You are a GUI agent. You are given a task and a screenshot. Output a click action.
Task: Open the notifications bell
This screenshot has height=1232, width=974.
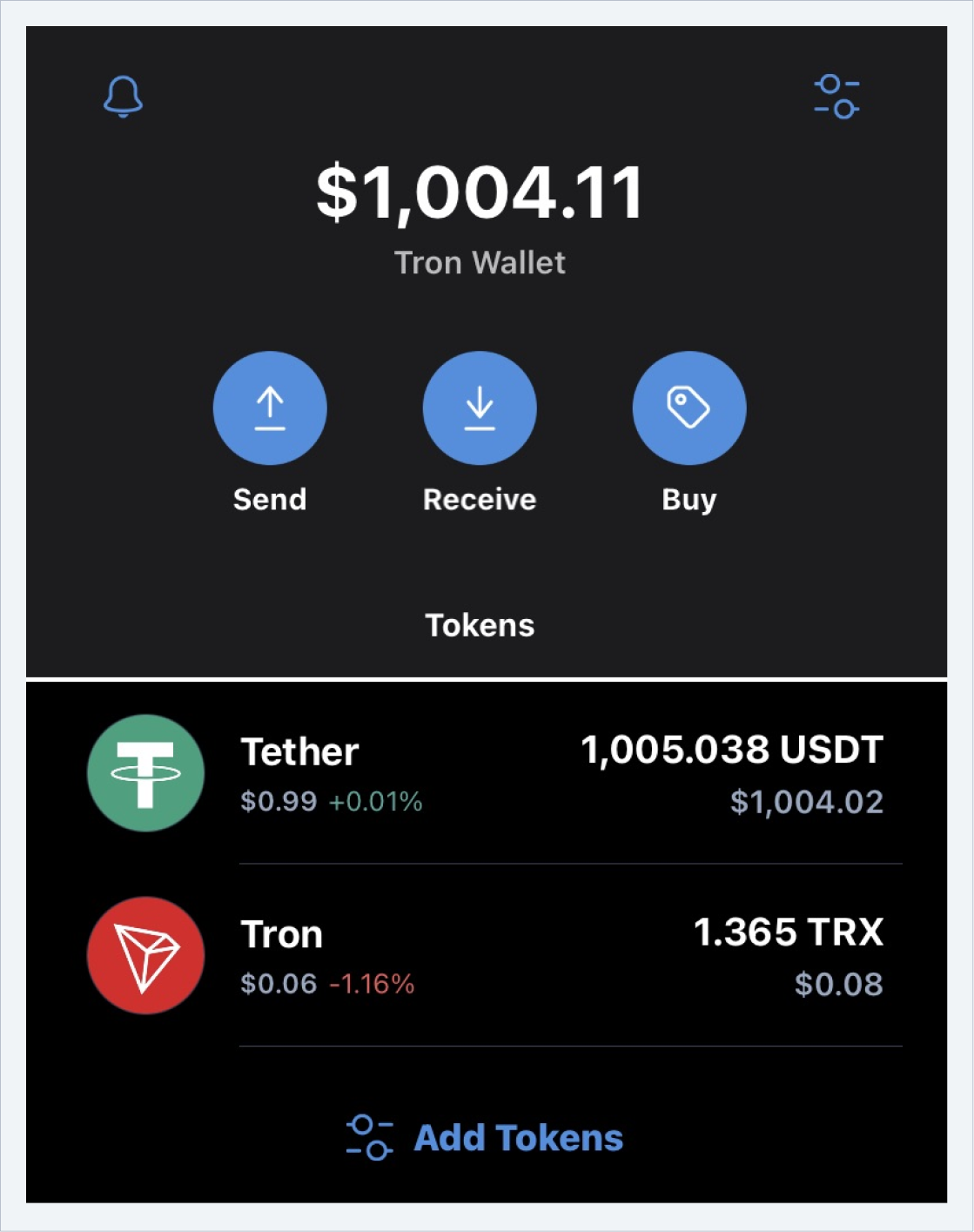click(x=123, y=96)
